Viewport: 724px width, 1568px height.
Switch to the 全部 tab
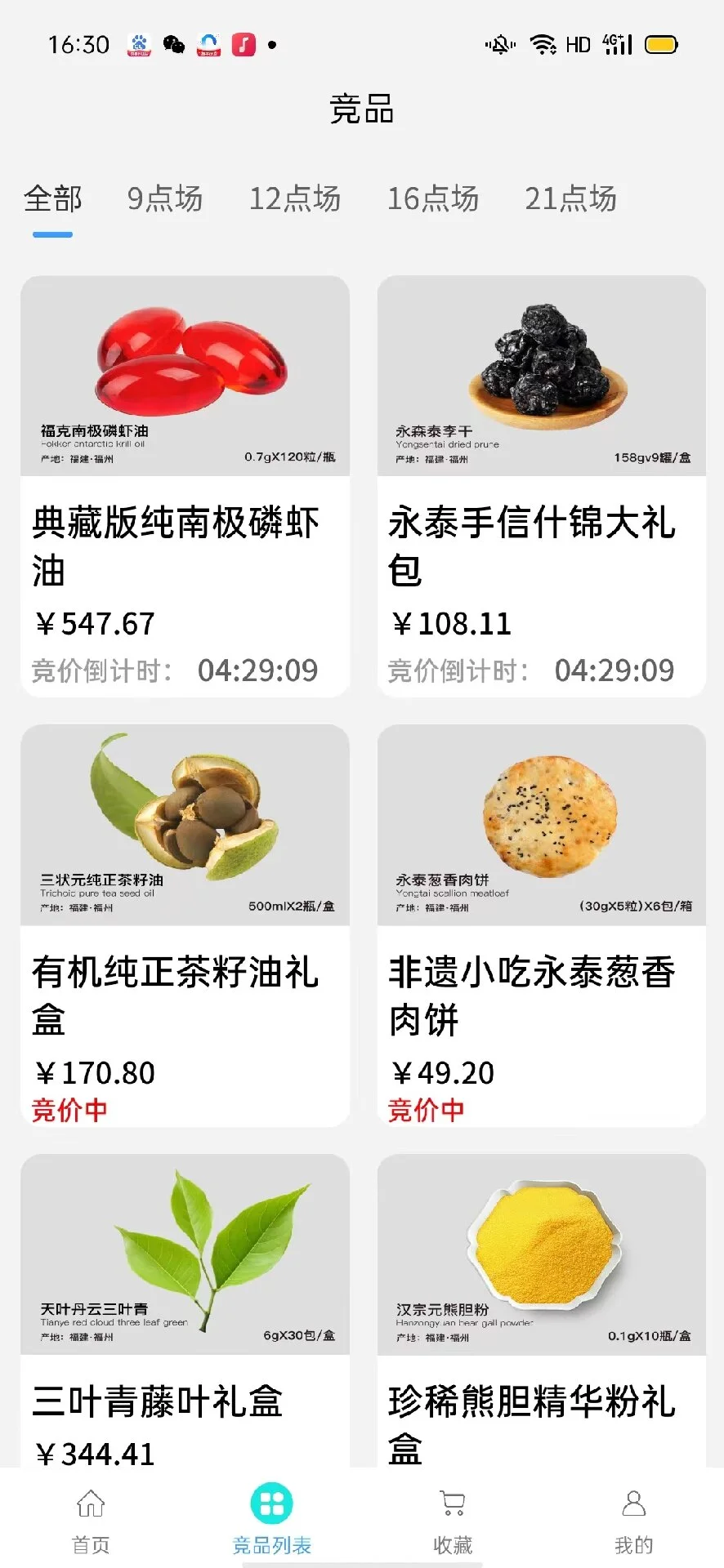[x=52, y=198]
